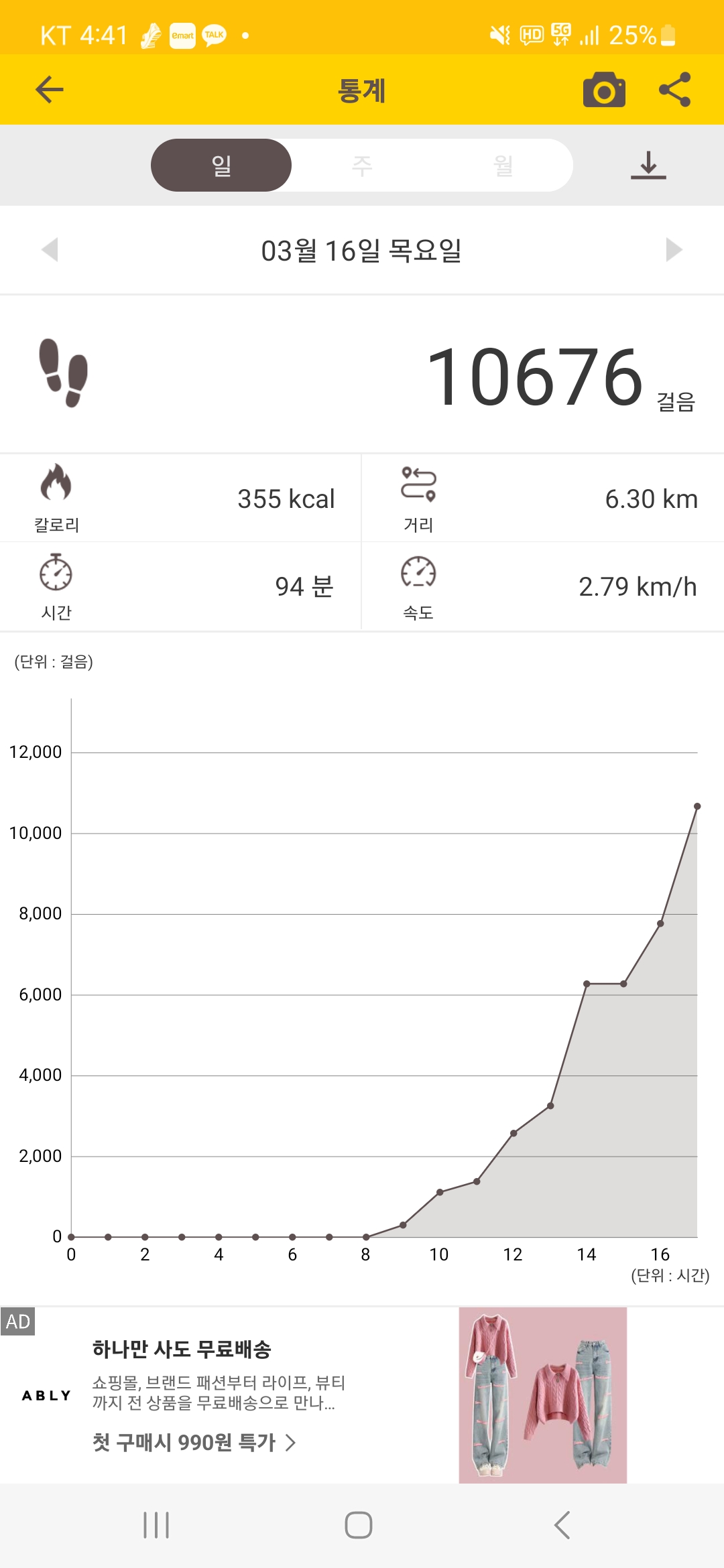
Task: Go to the previous day
Action: (x=50, y=249)
